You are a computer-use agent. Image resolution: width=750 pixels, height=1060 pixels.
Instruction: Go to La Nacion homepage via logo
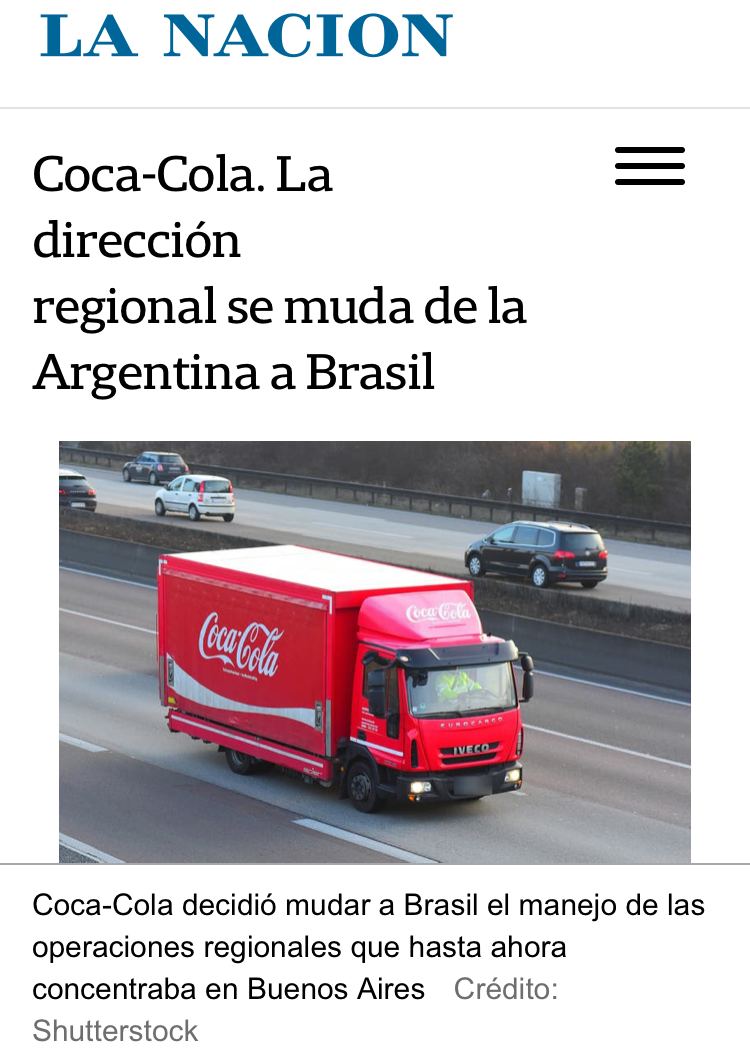[x=246, y=36]
